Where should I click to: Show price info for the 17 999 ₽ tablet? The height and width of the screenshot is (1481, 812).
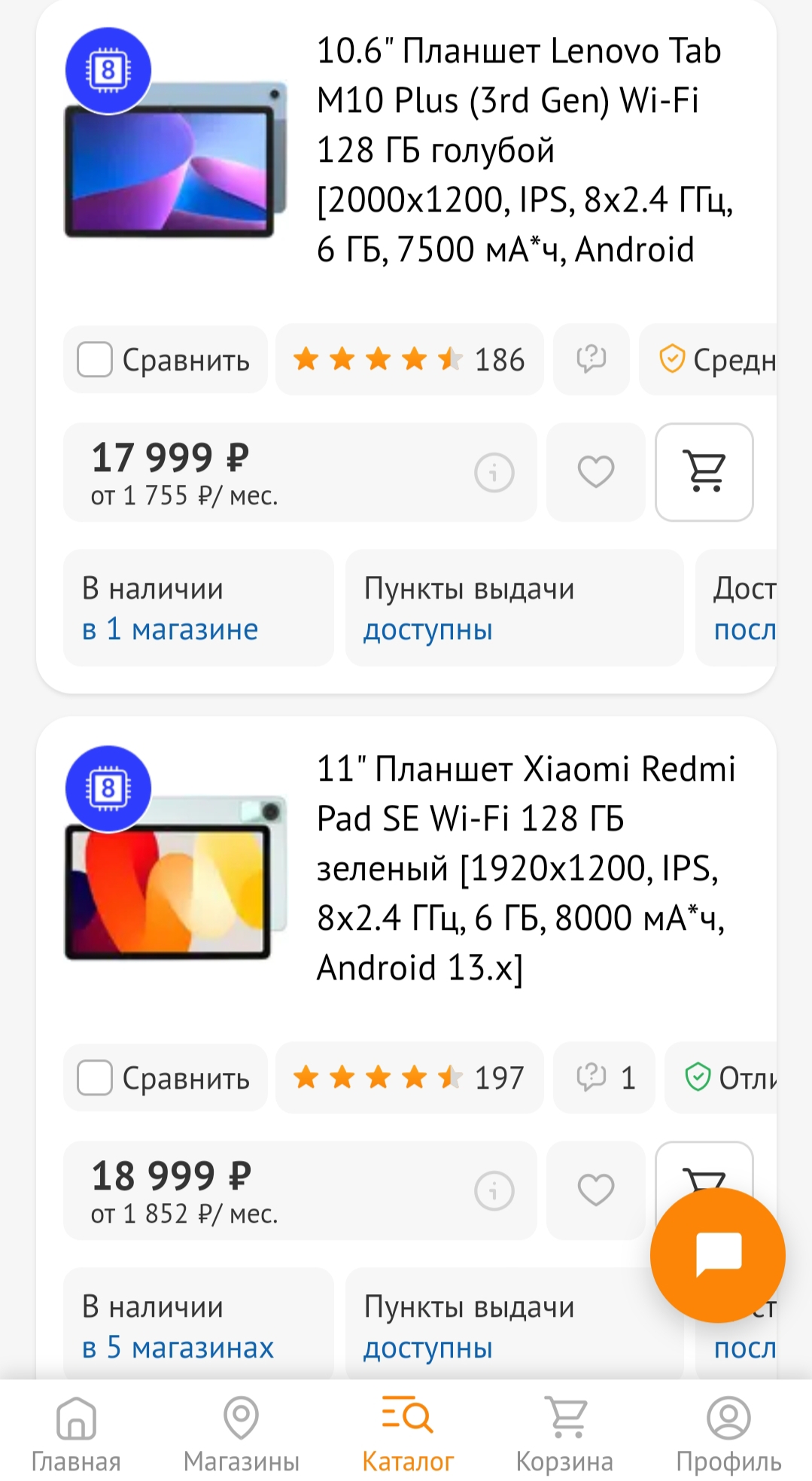[494, 473]
